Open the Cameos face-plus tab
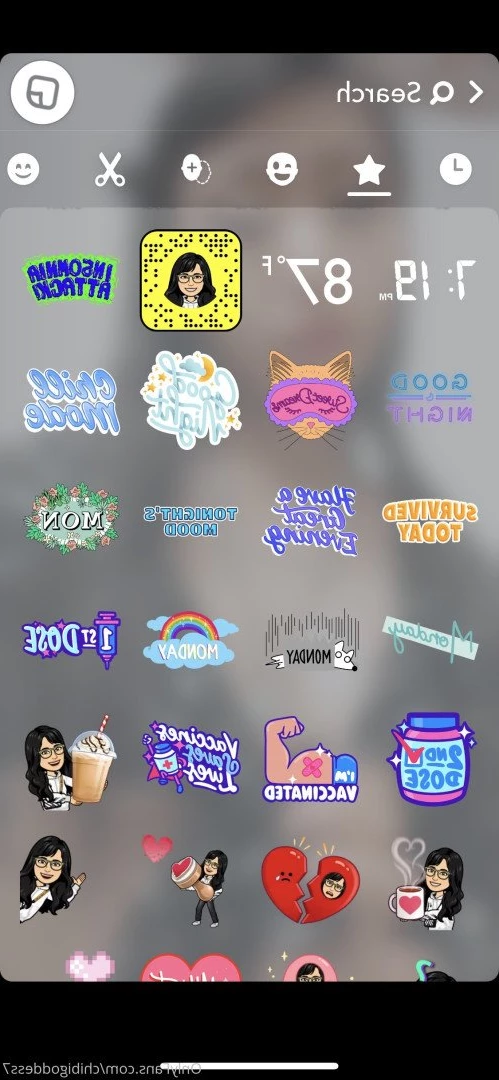Screen dimensions: 499x1080 (x=196, y=169)
